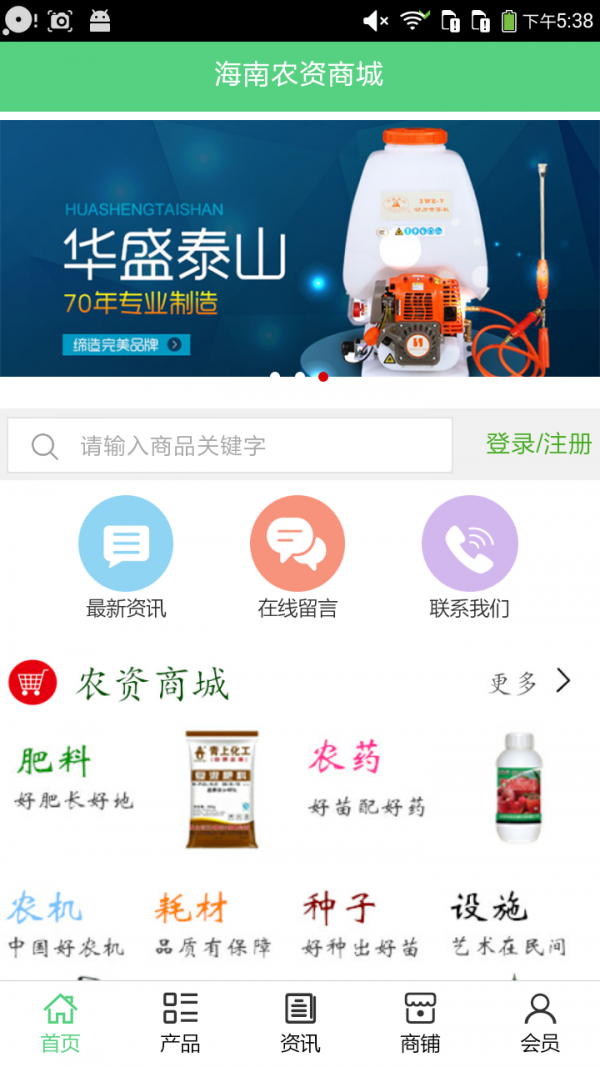Viewport: 600px width, 1067px height.
Task: Open 联系我们 contact us
Action: 469,557
